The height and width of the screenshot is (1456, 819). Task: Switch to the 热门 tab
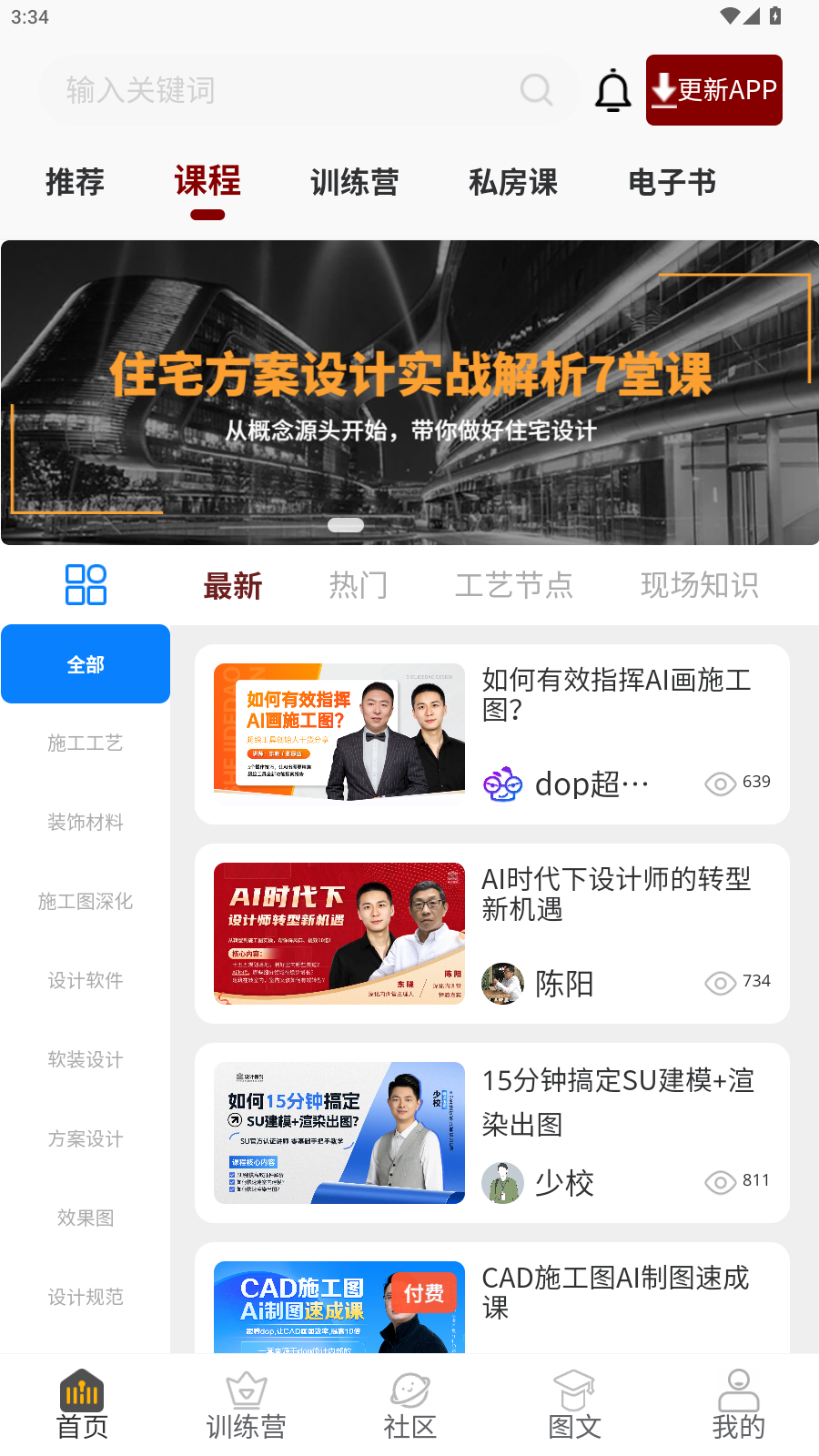click(x=359, y=585)
